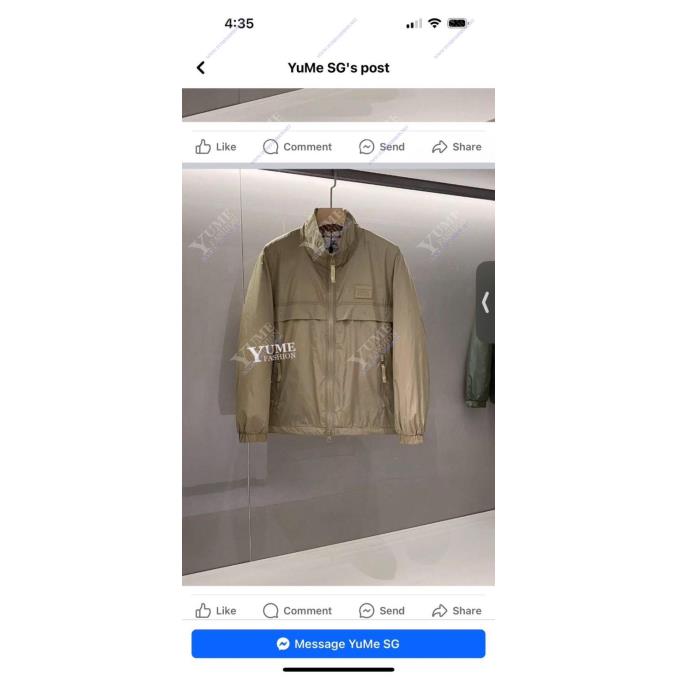
Task: Tap the side arrow handle on the photo's edge
Action: pyautogui.click(x=486, y=302)
